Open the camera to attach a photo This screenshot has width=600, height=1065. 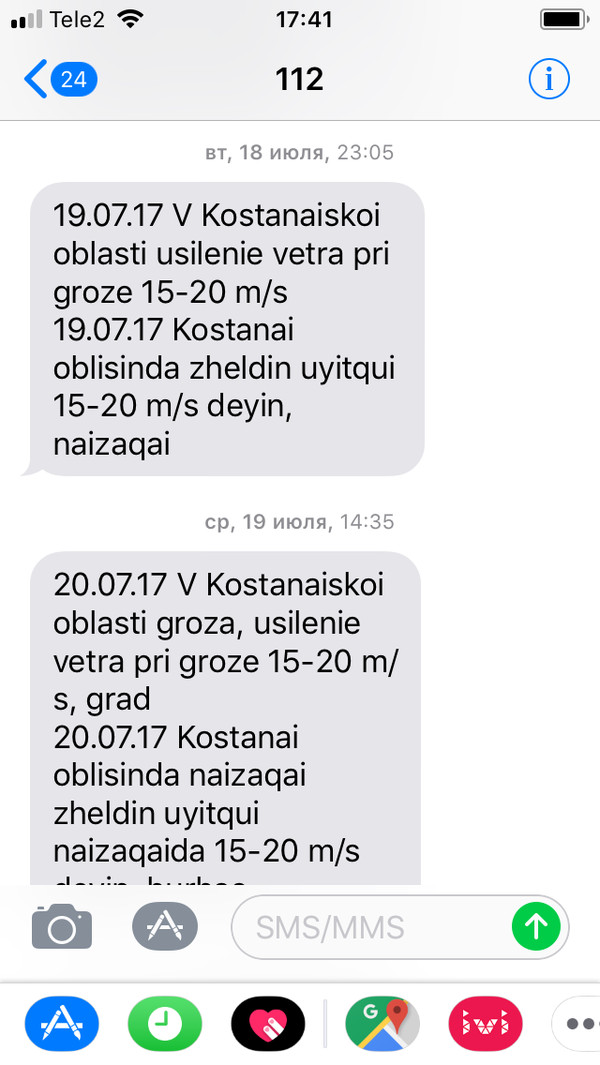[x=61, y=927]
